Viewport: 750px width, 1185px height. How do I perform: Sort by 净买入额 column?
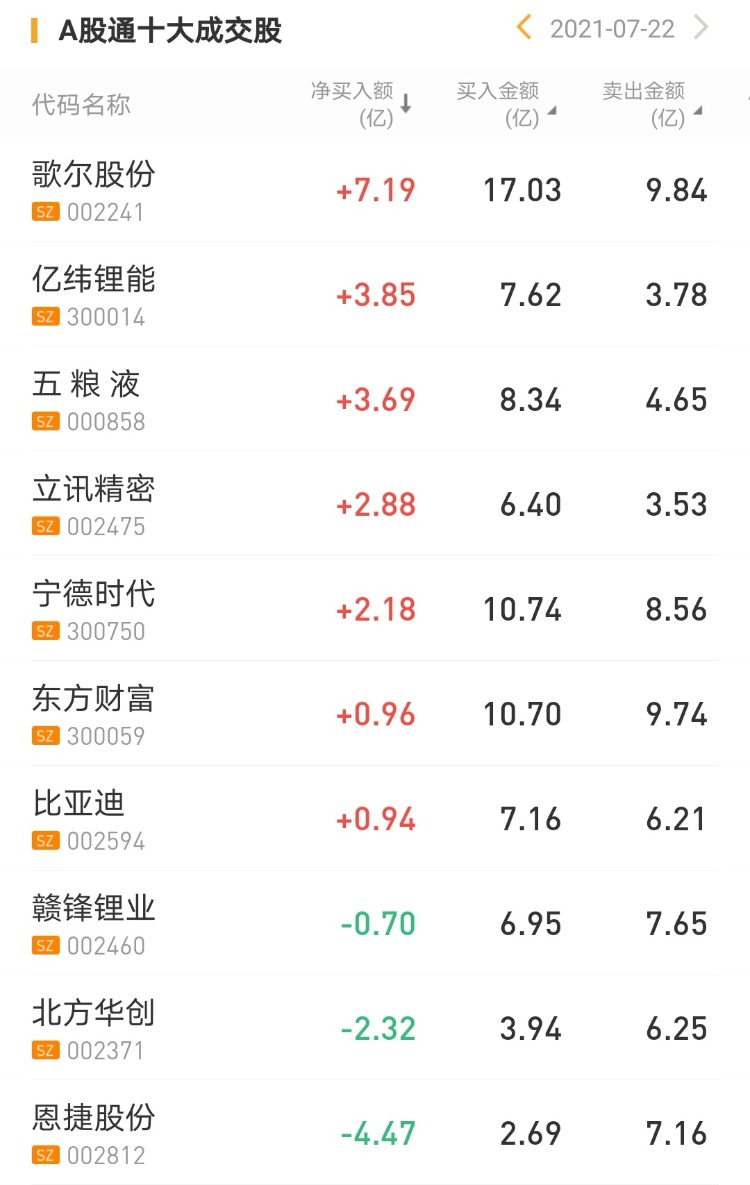pyautogui.click(x=360, y=104)
